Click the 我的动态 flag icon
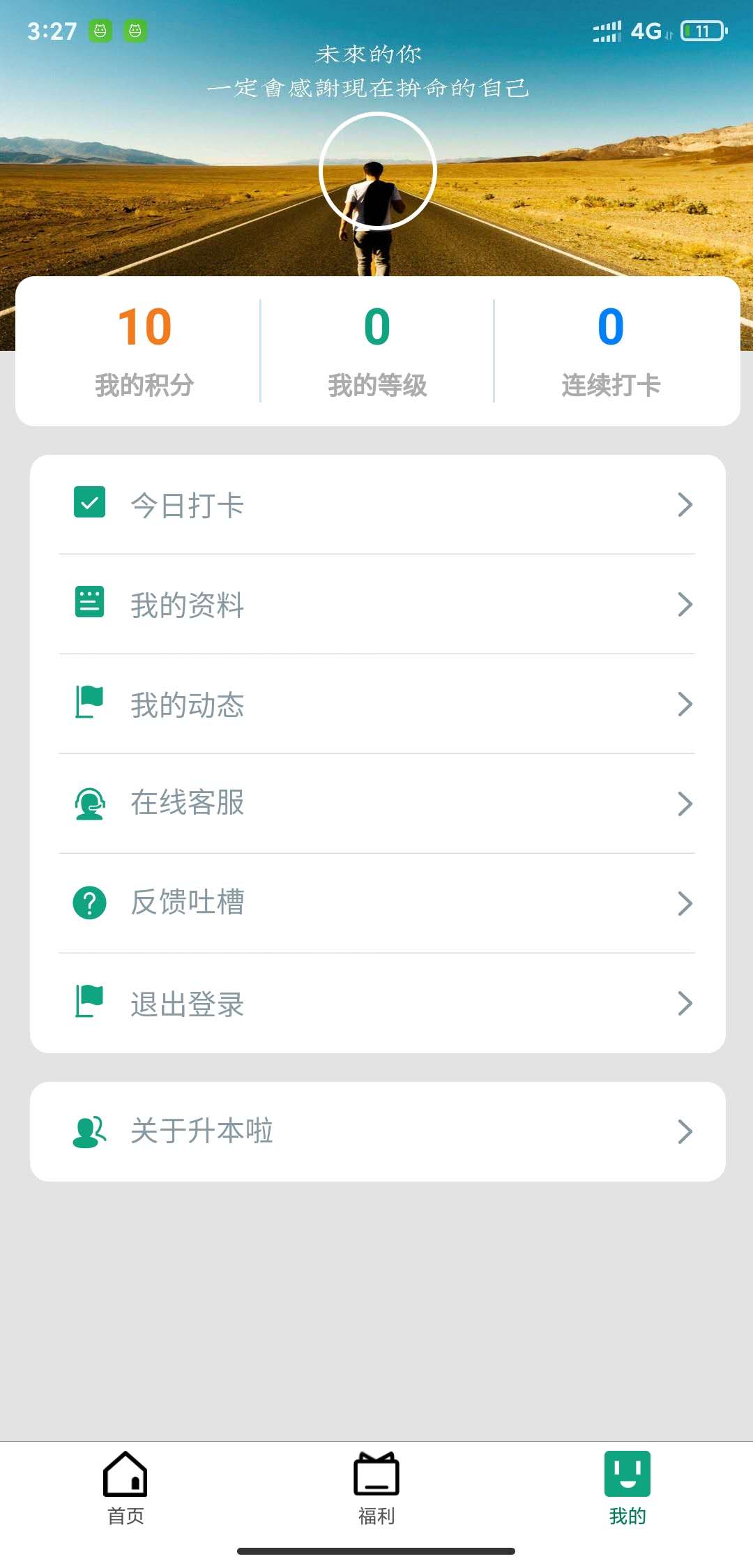 tap(89, 704)
